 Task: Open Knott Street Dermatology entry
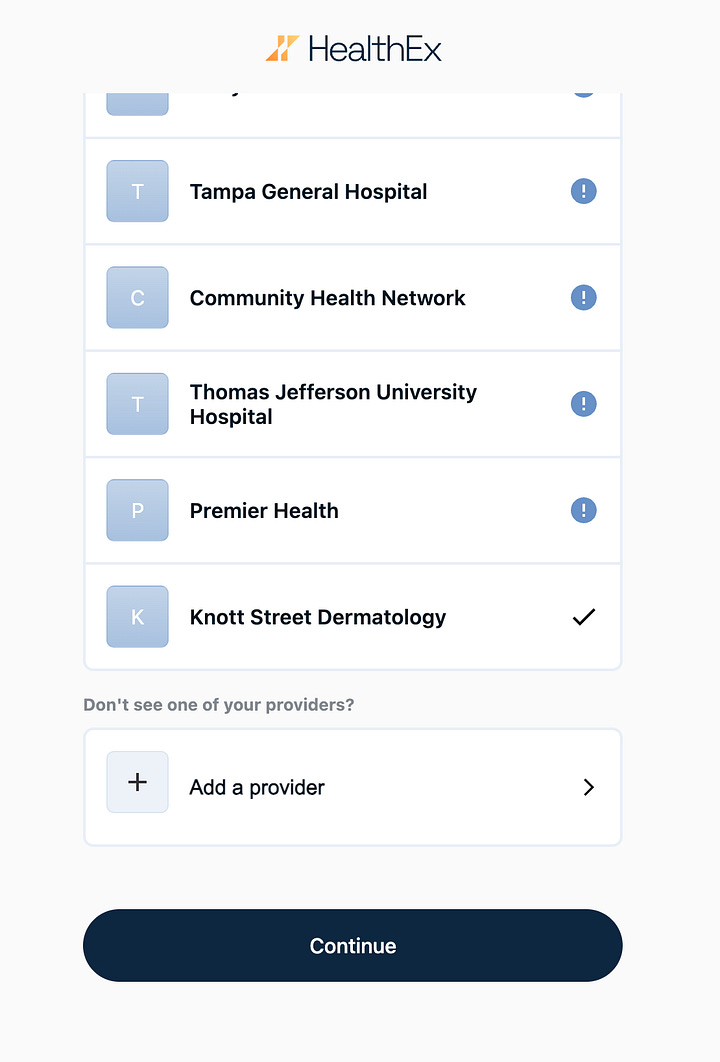tap(318, 617)
